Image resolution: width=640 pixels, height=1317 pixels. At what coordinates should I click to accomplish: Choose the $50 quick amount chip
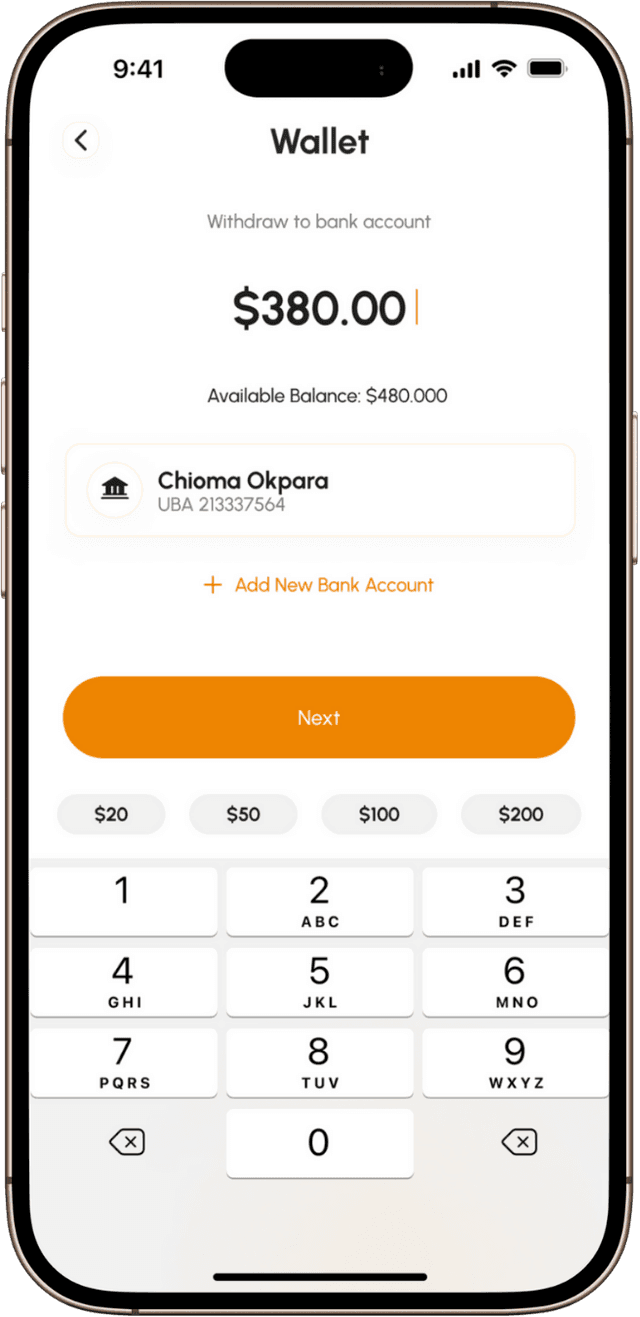tap(243, 814)
